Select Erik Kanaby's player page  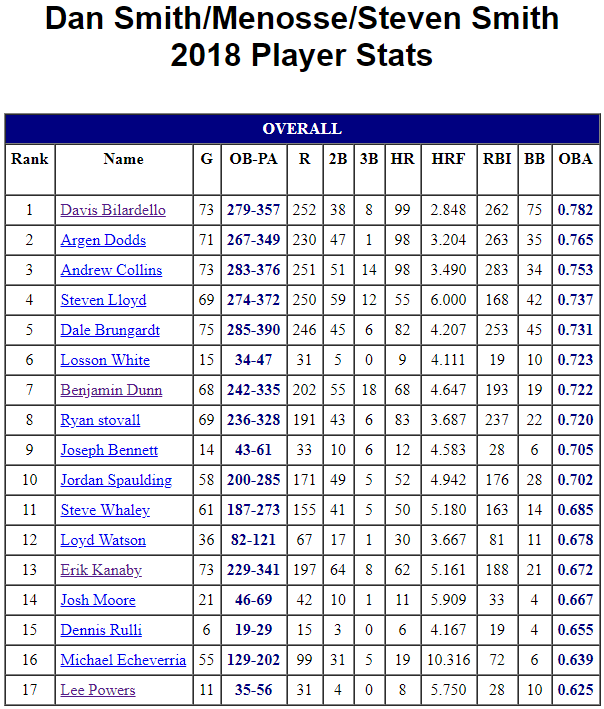[101, 570]
